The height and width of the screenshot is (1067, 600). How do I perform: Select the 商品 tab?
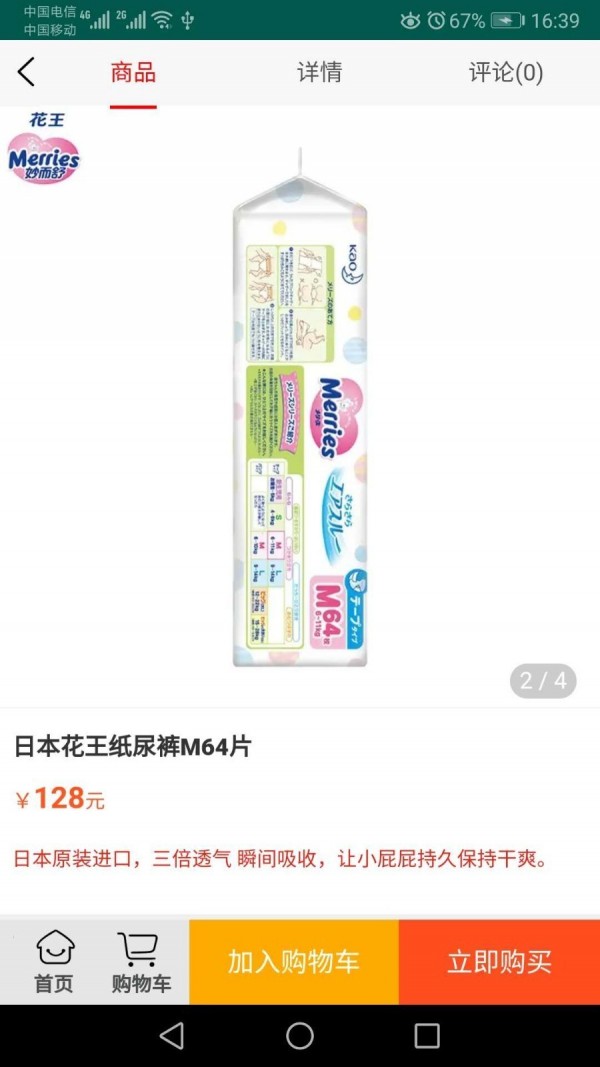[133, 72]
